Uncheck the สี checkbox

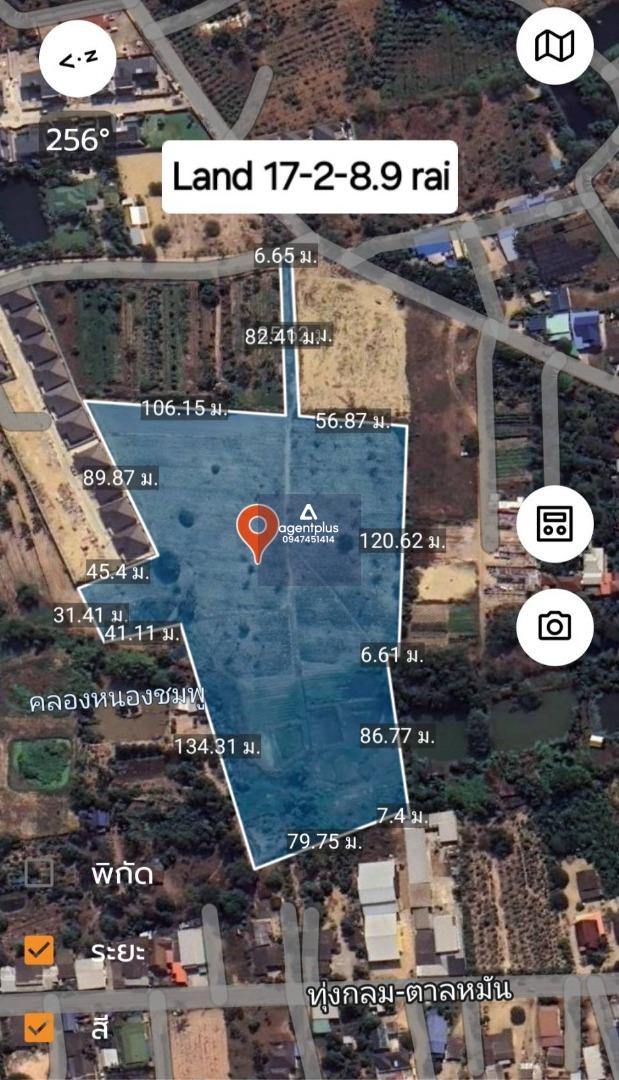coord(39,1028)
